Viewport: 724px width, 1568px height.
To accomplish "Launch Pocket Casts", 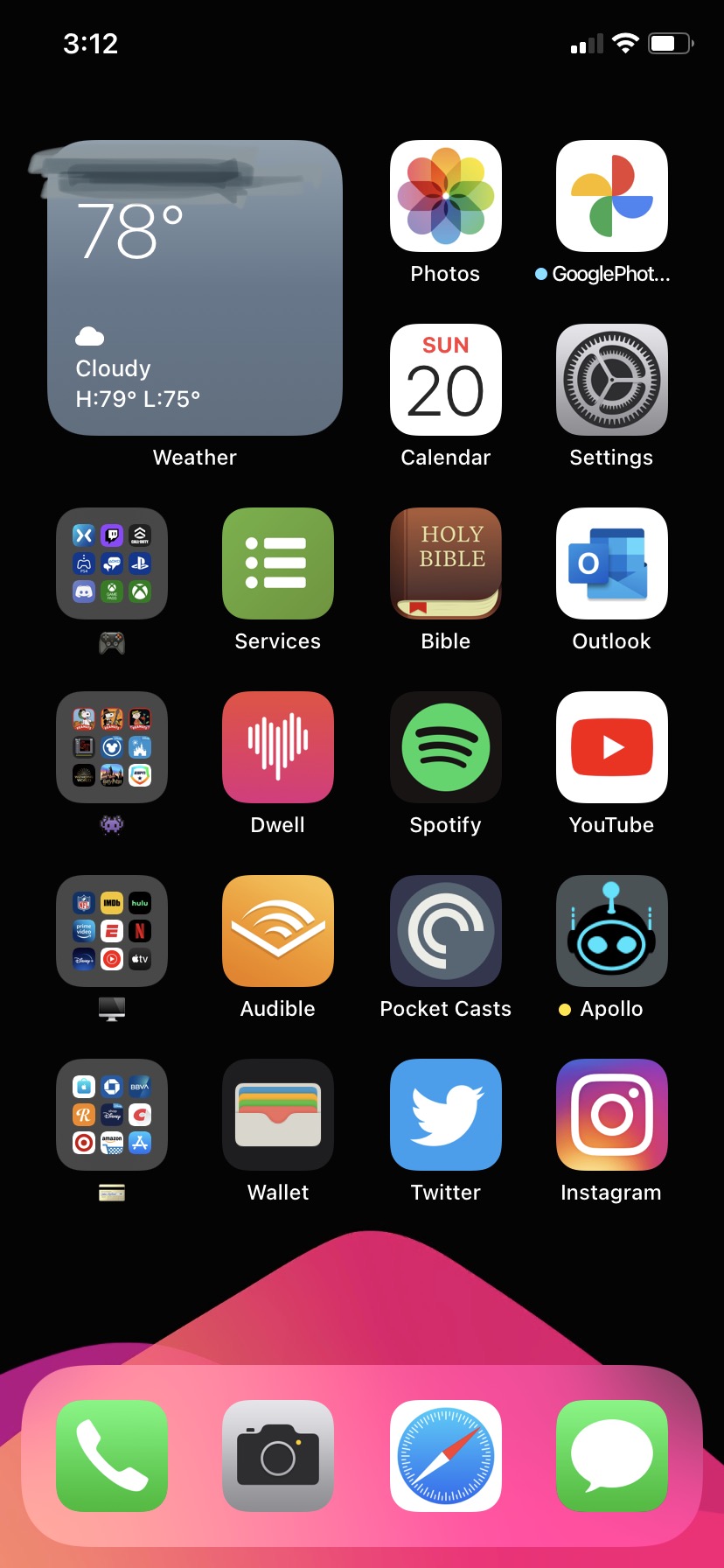I will pyautogui.click(x=446, y=931).
